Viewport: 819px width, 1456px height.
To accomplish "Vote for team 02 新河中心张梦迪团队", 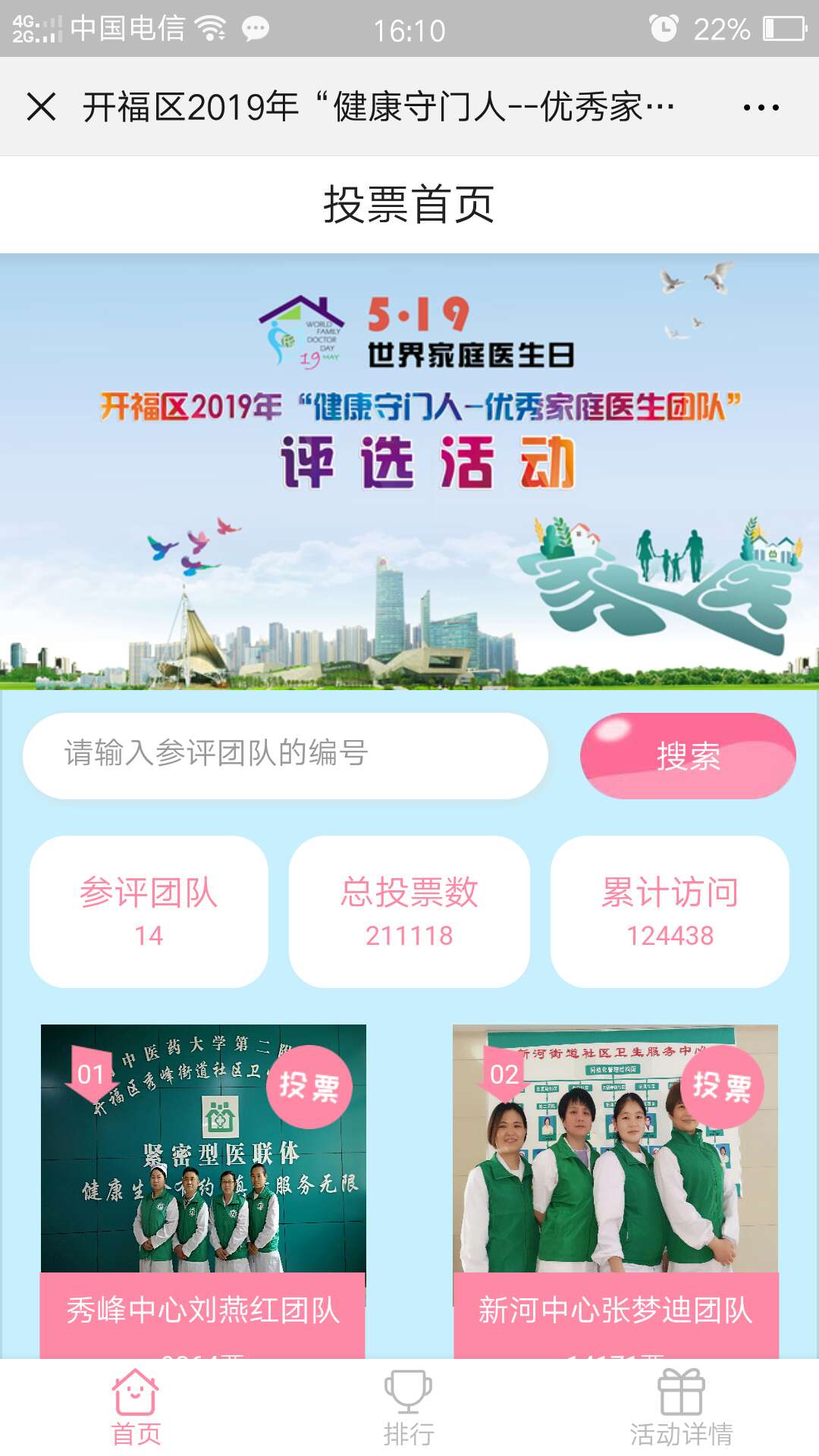I will (x=722, y=1087).
